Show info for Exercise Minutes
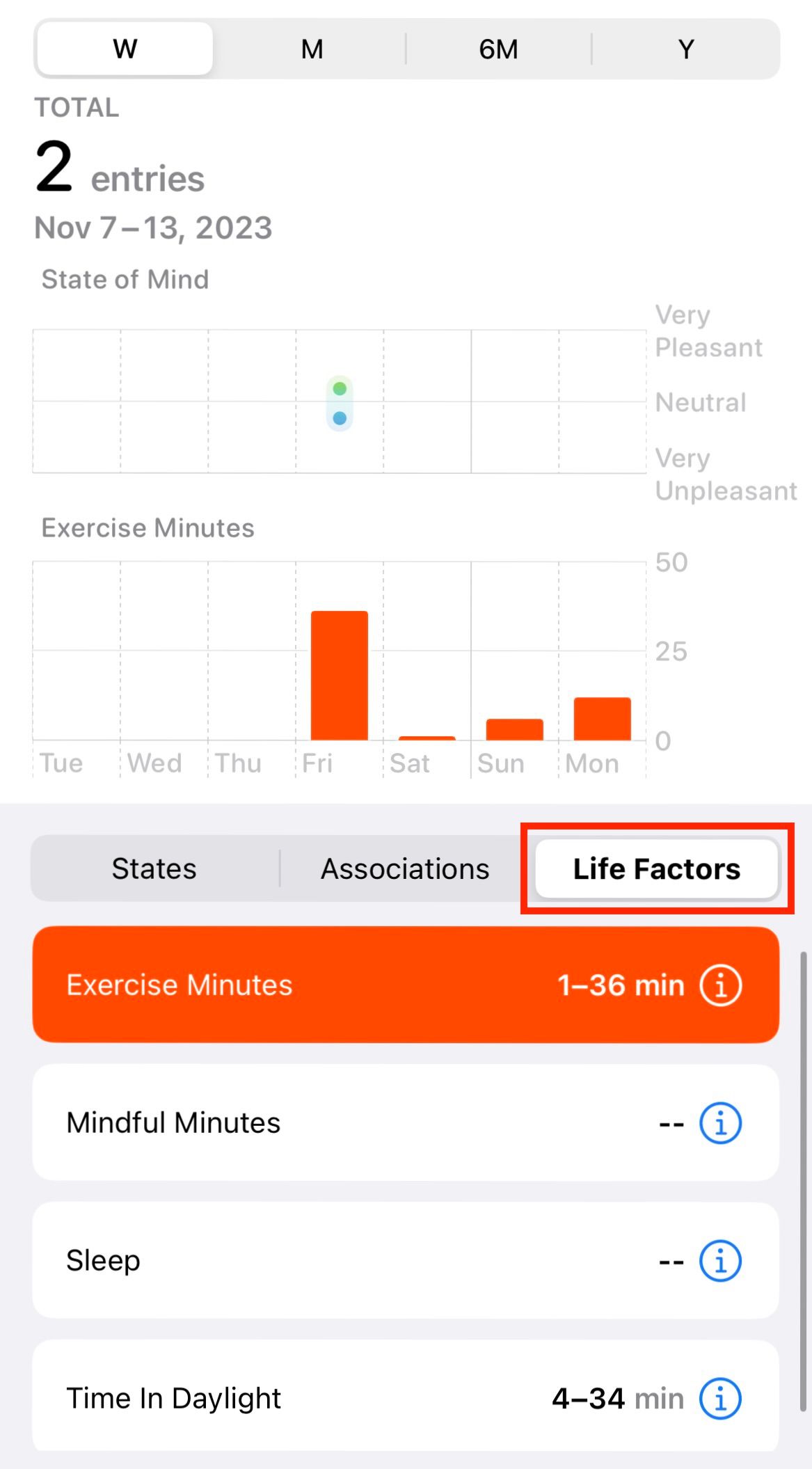This screenshot has width=812, height=1469. click(720, 985)
